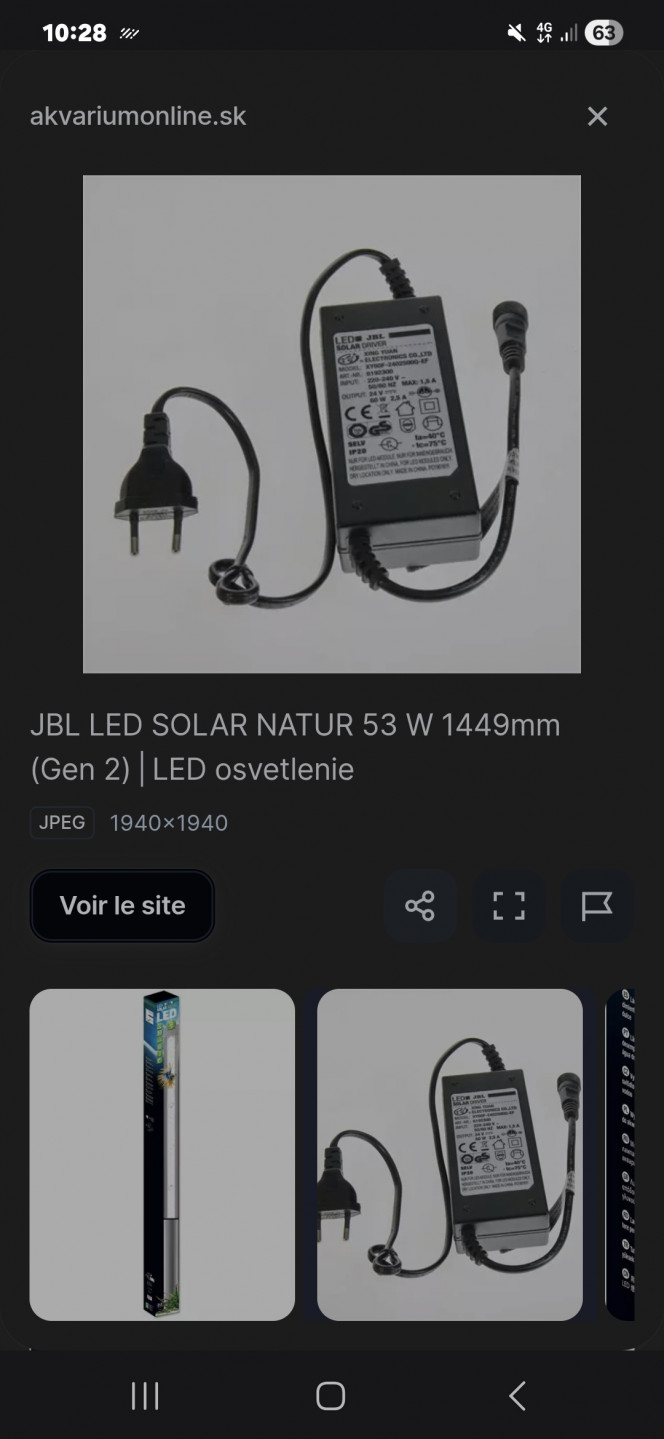Go to the phone's home screen
The height and width of the screenshot is (1439, 664).
pos(331,1396)
